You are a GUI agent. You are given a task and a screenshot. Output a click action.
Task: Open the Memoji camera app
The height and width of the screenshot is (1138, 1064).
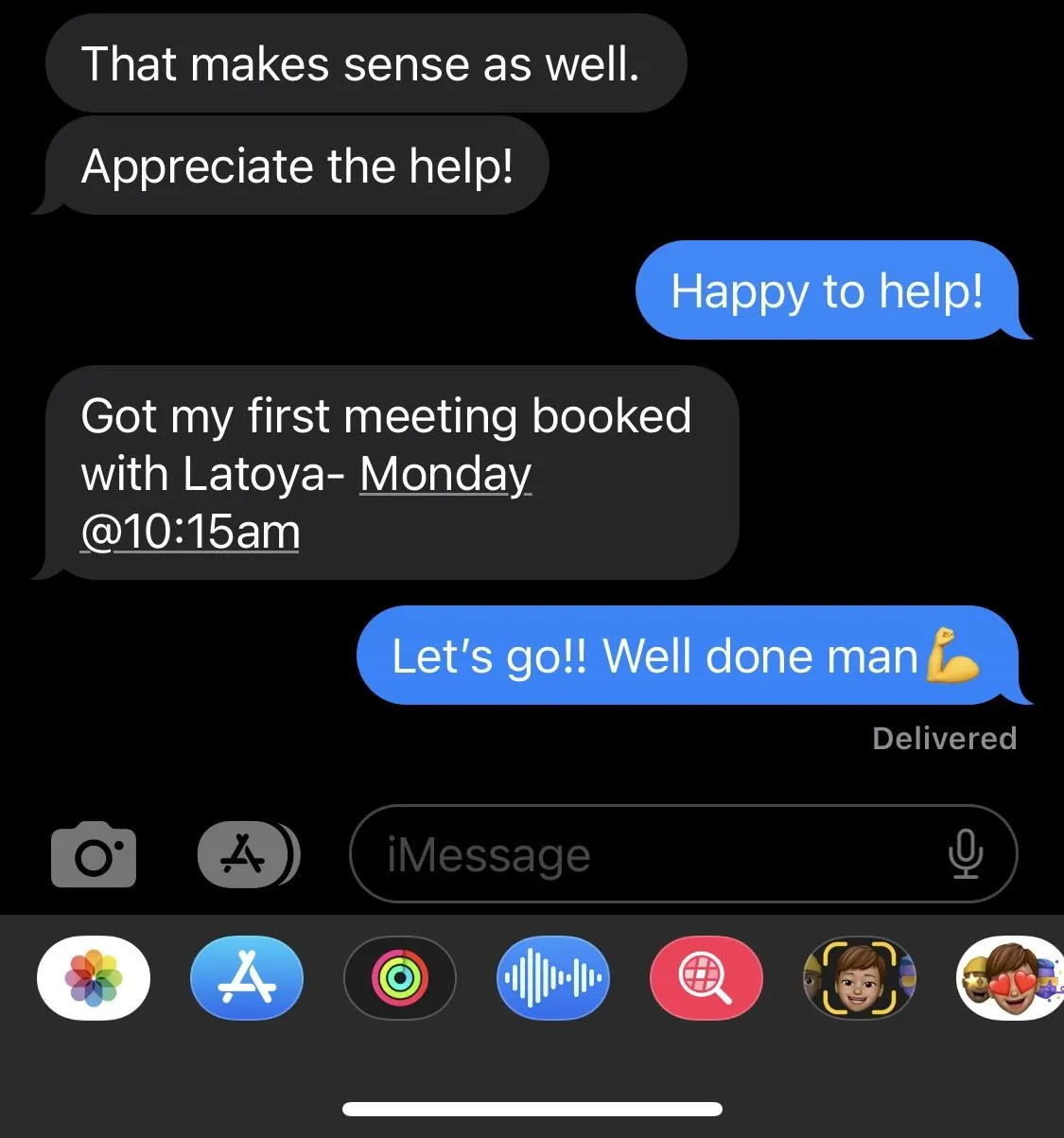point(859,977)
